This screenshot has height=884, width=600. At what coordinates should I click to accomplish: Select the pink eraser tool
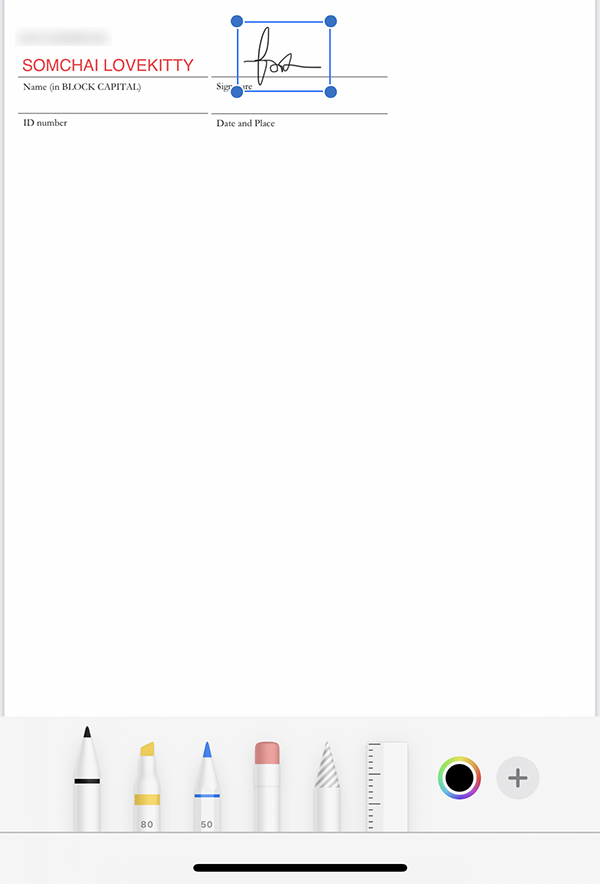pos(267,785)
